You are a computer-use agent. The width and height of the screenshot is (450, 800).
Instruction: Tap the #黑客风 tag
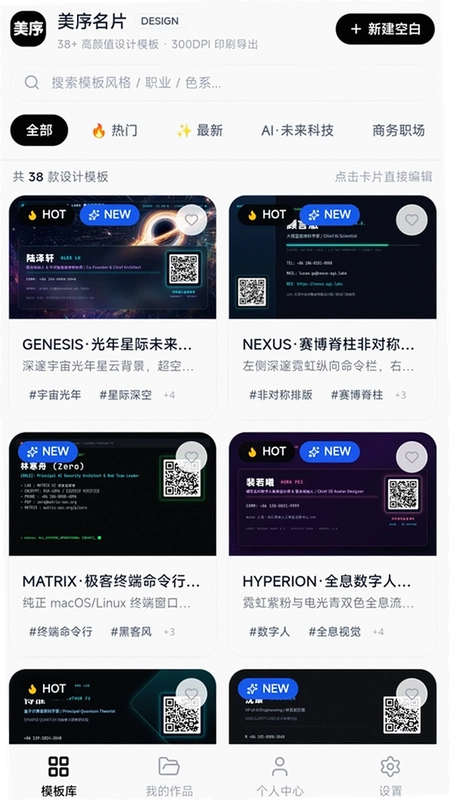131,632
